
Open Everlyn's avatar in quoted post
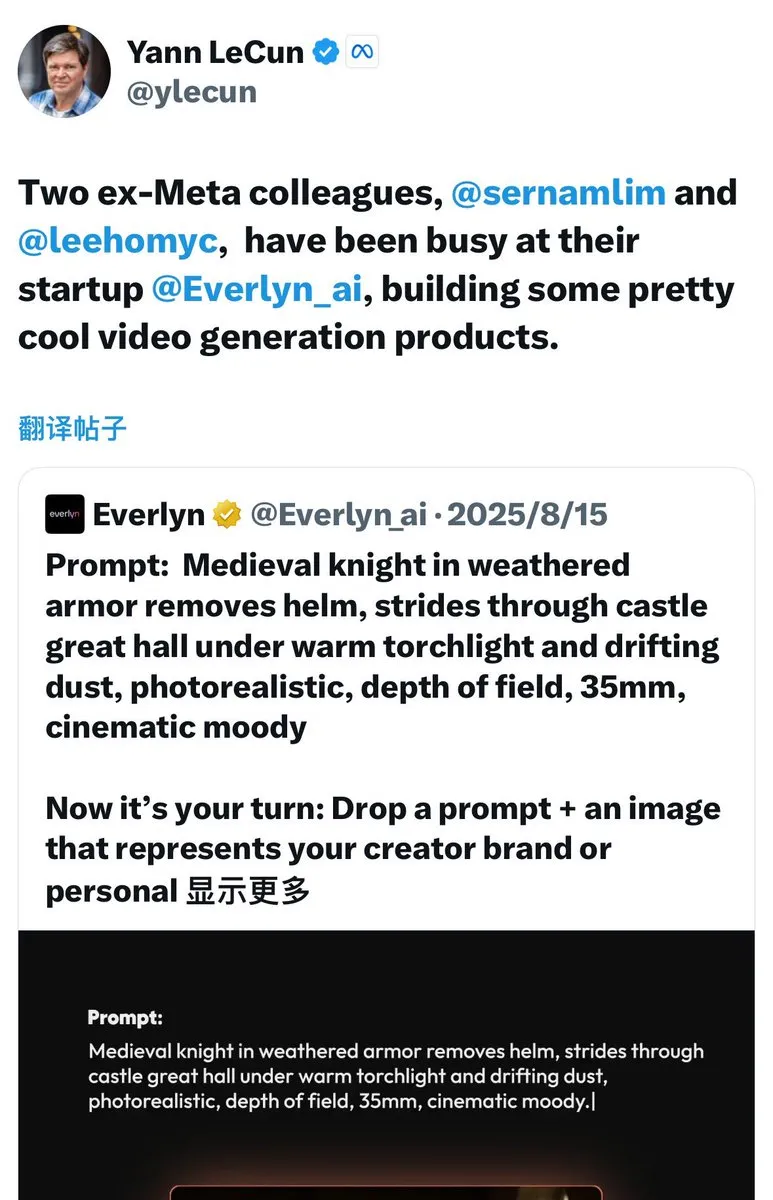(x=65, y=515)
